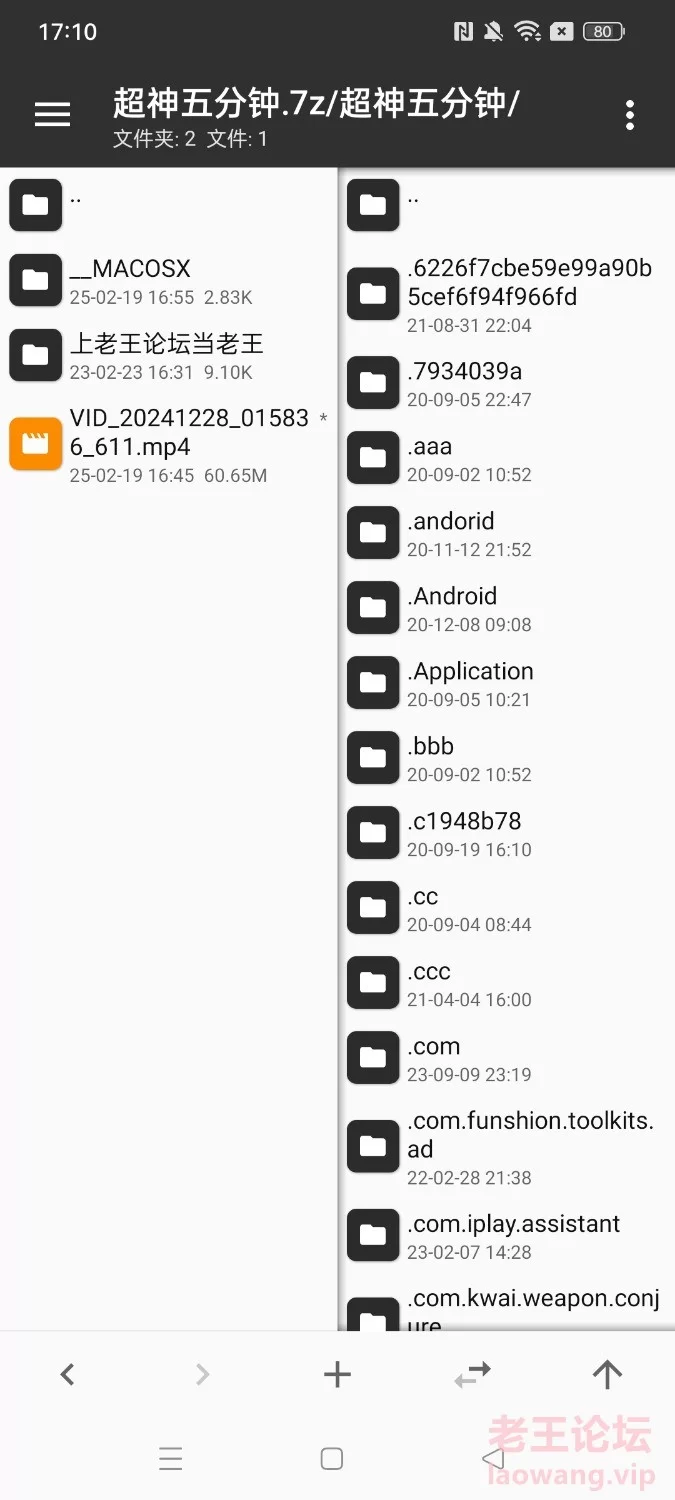Open the .c1948b78 folder
This screenshot has width=675, height=1500.
click(x=507, y=833)
